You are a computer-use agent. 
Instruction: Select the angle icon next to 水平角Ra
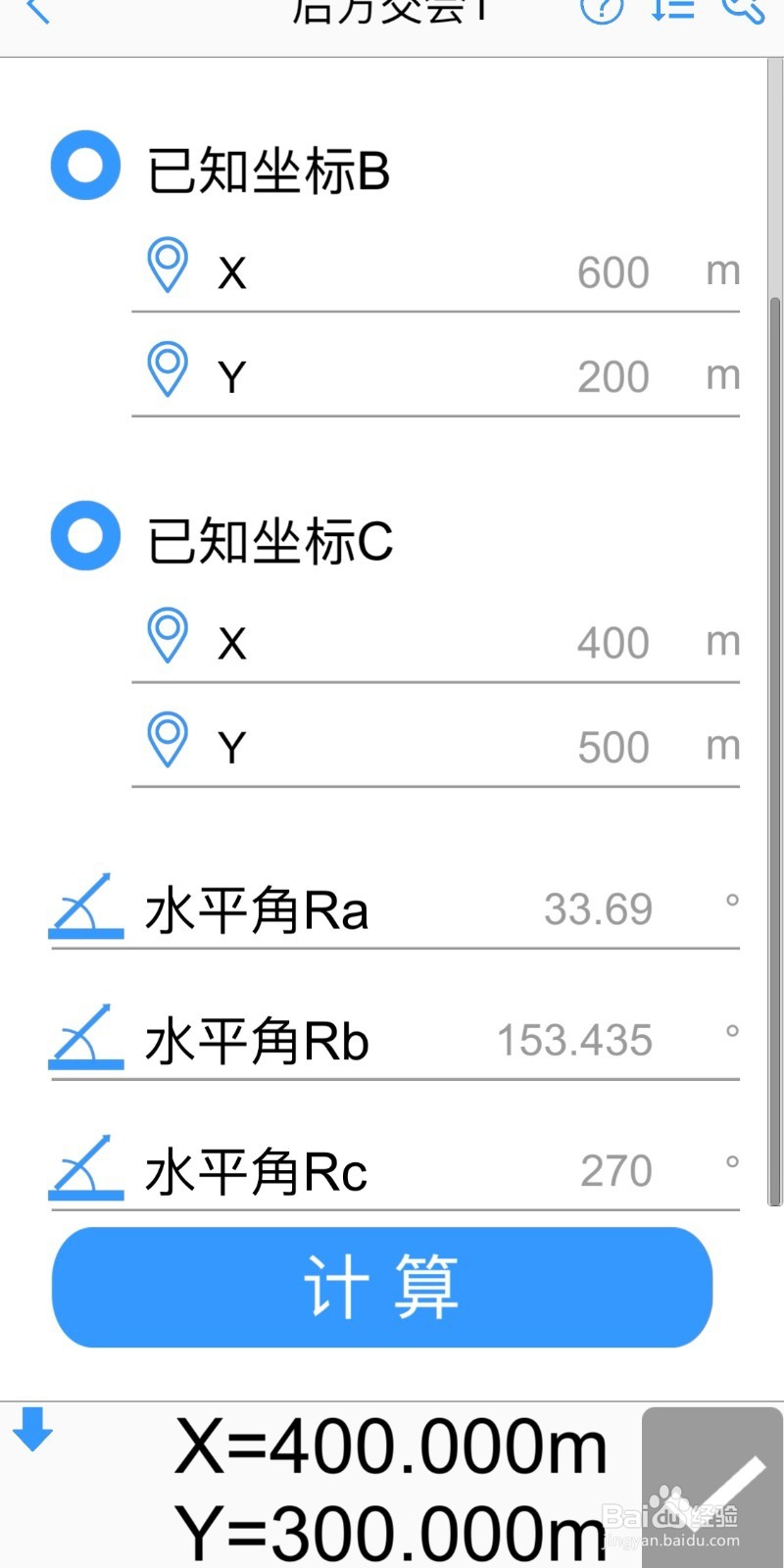click(x=84, y=909)
